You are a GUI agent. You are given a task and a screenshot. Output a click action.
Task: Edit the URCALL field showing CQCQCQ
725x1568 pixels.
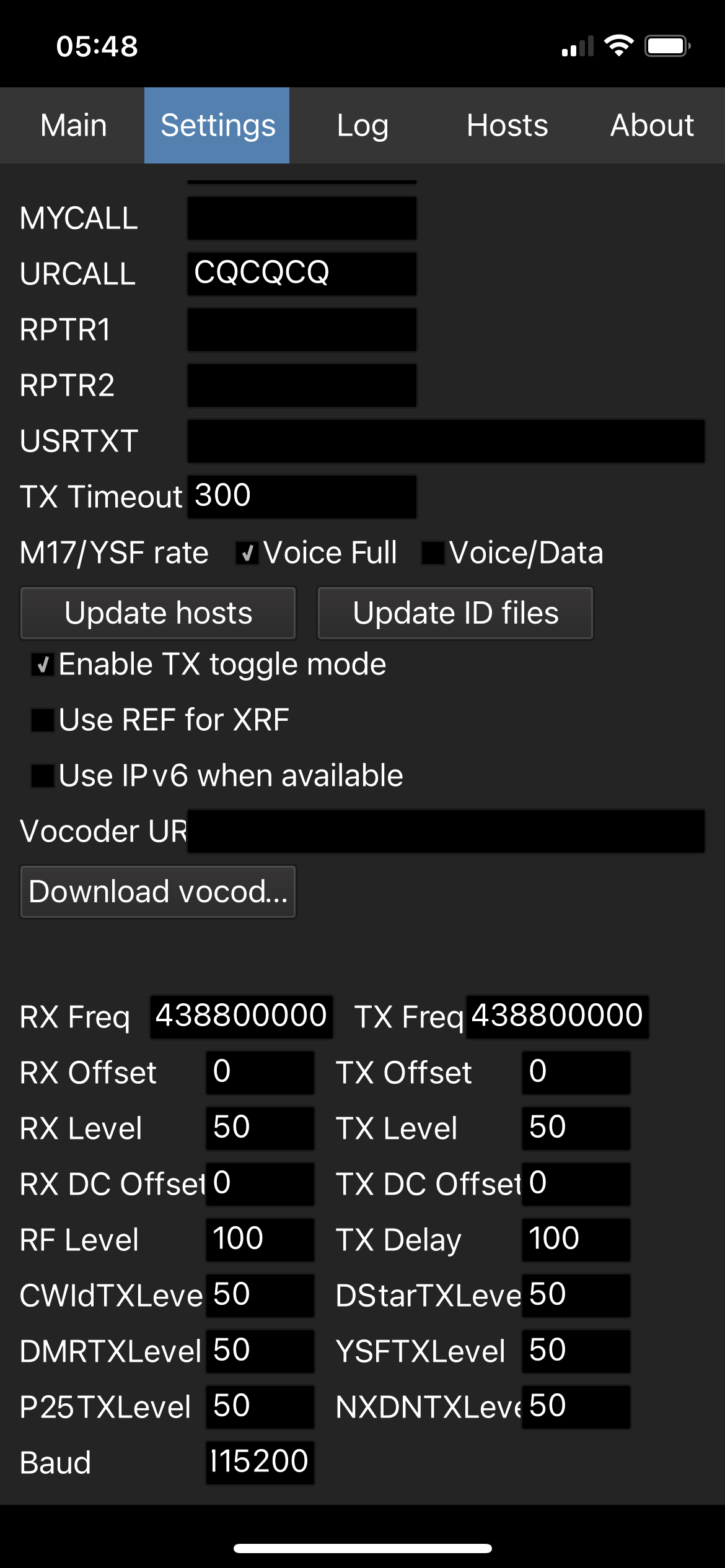302,274
